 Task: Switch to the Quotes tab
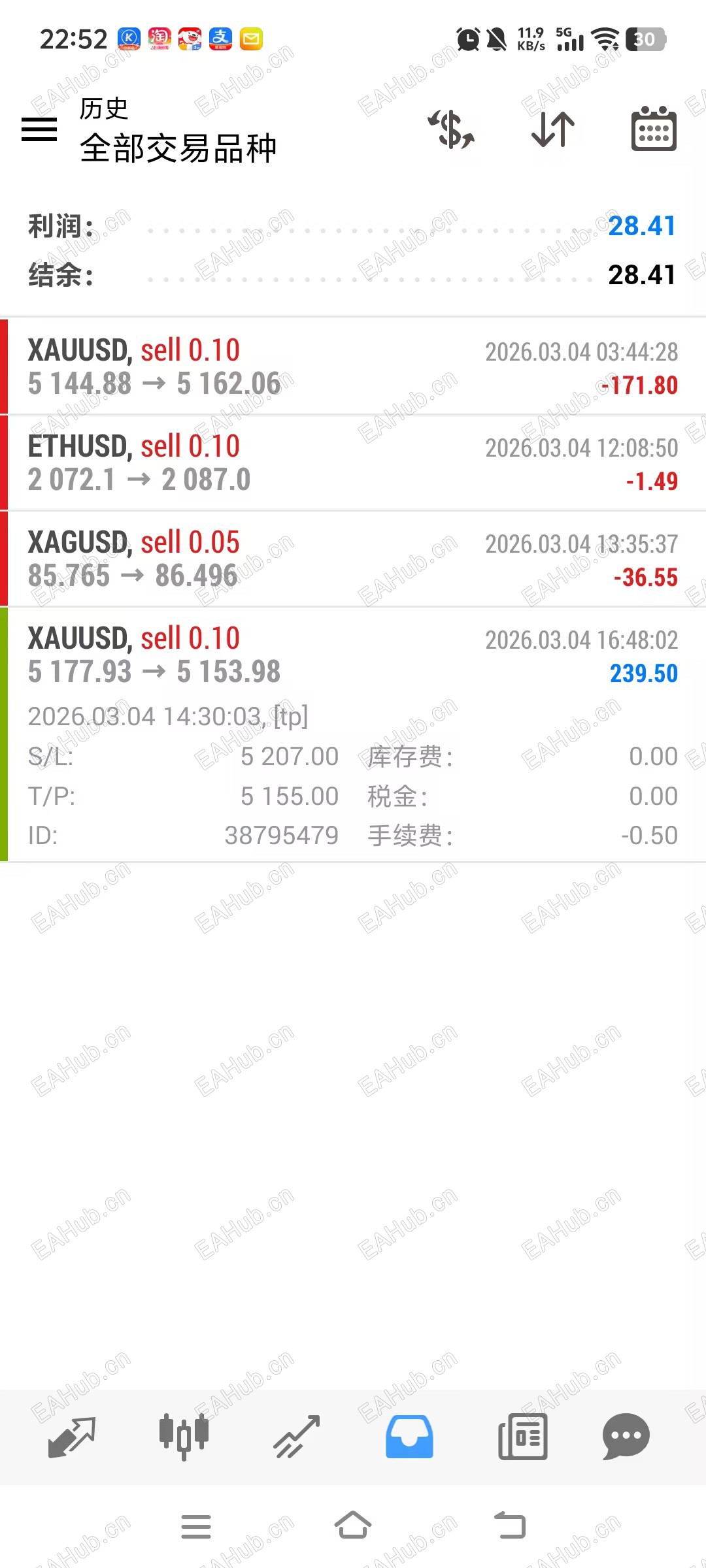(x=72, y=1437)
